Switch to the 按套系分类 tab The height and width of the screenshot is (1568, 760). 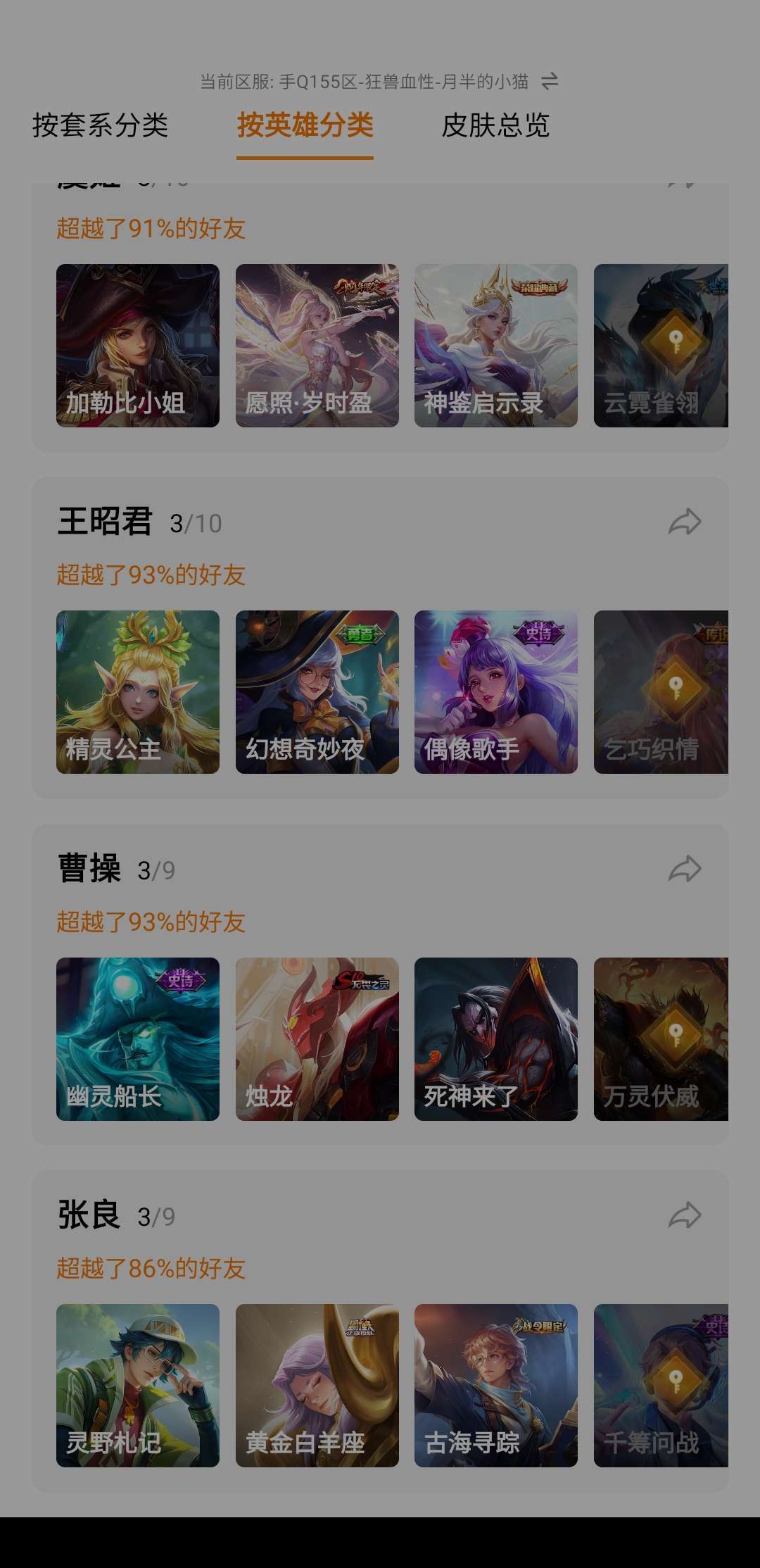pos(100,126)
